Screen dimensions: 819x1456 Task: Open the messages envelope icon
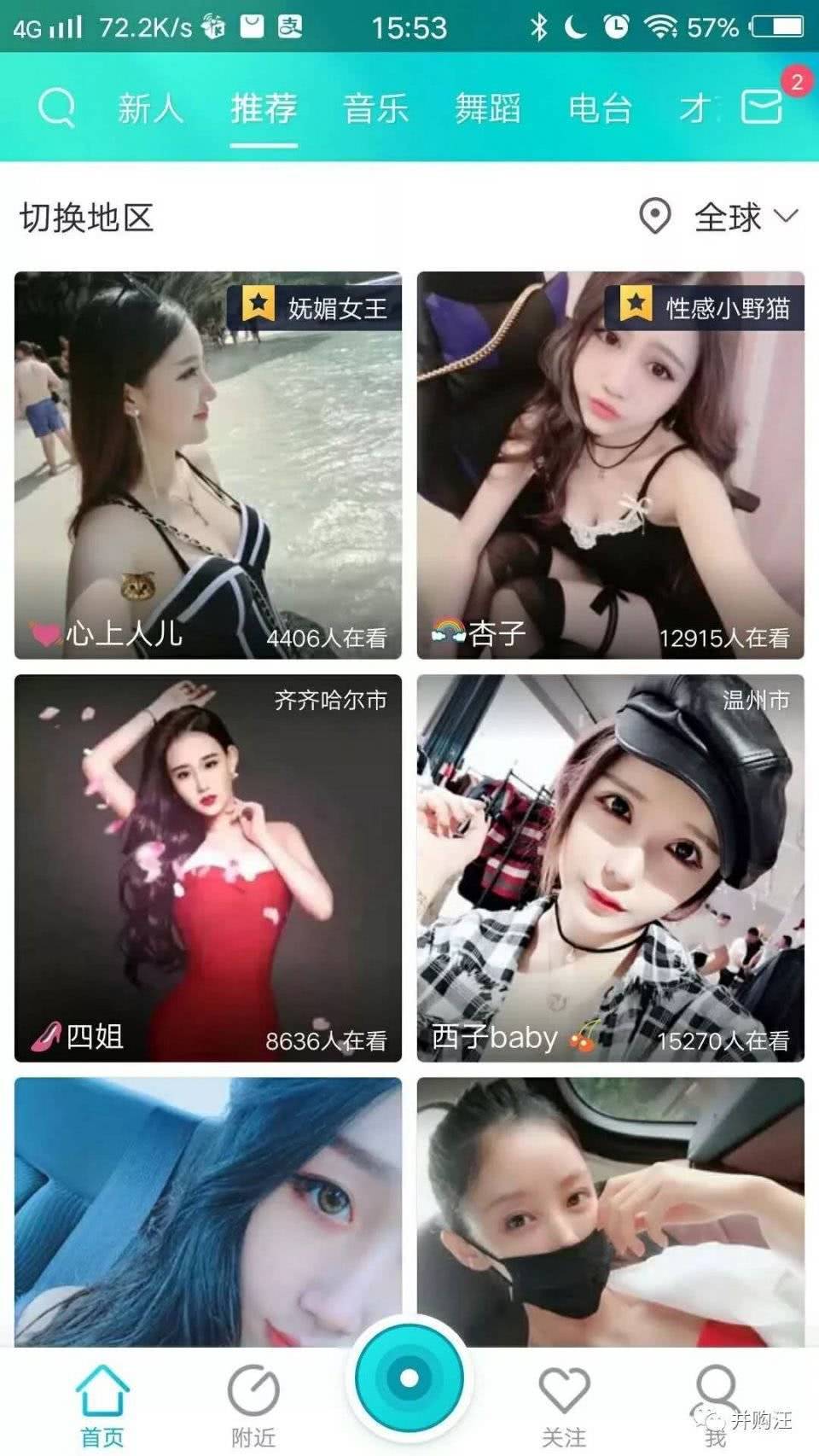[762, 108]
